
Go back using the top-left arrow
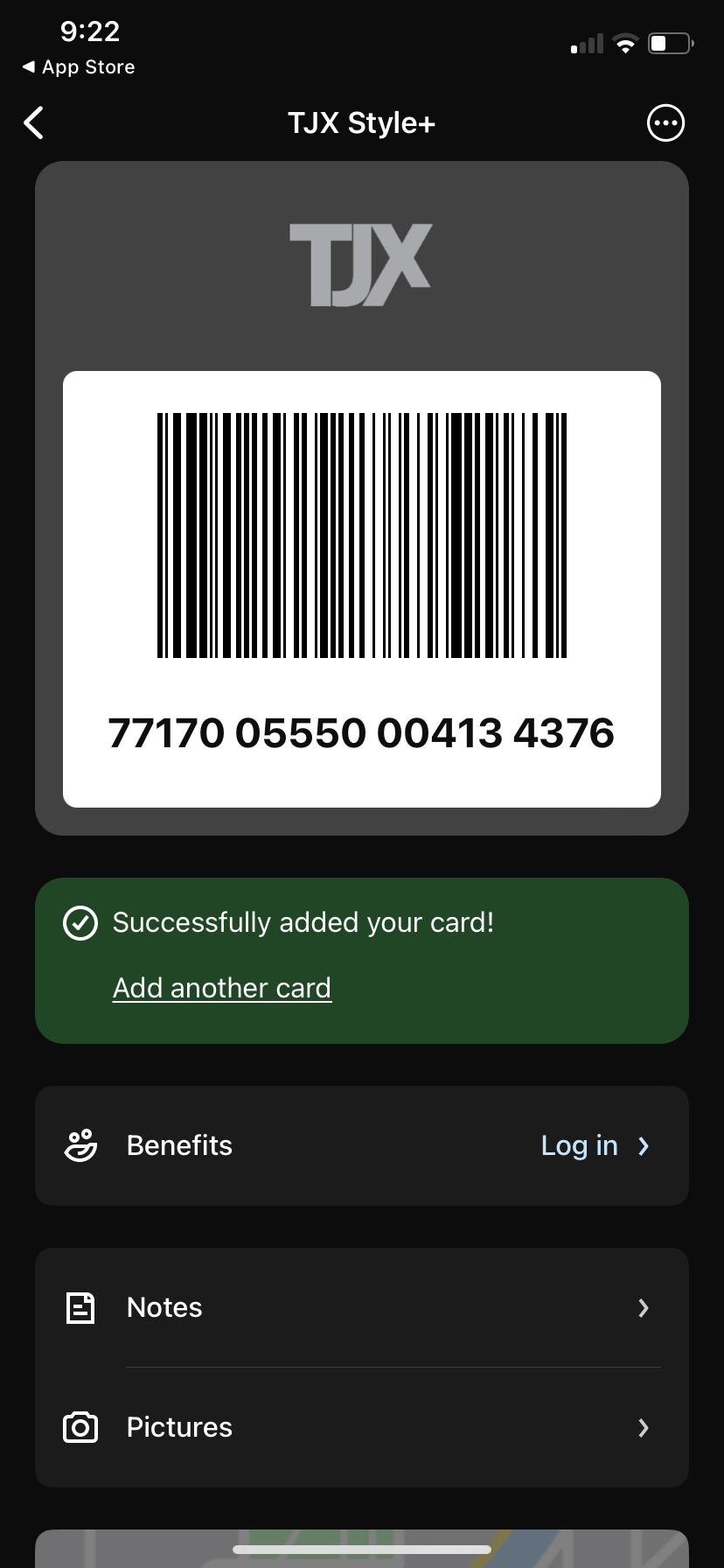coord(34,123)
